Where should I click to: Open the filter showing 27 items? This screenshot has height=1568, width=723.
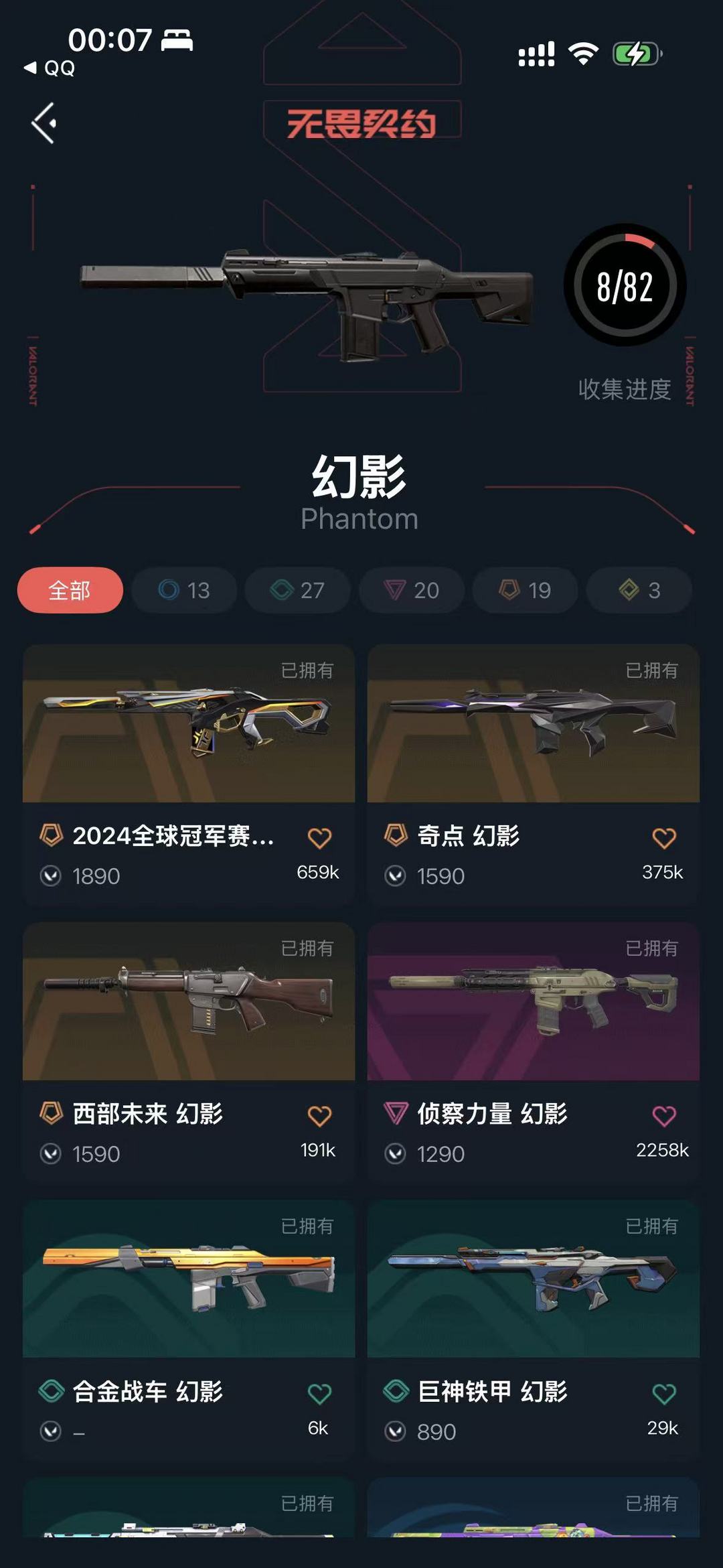[x=297, y=590]
